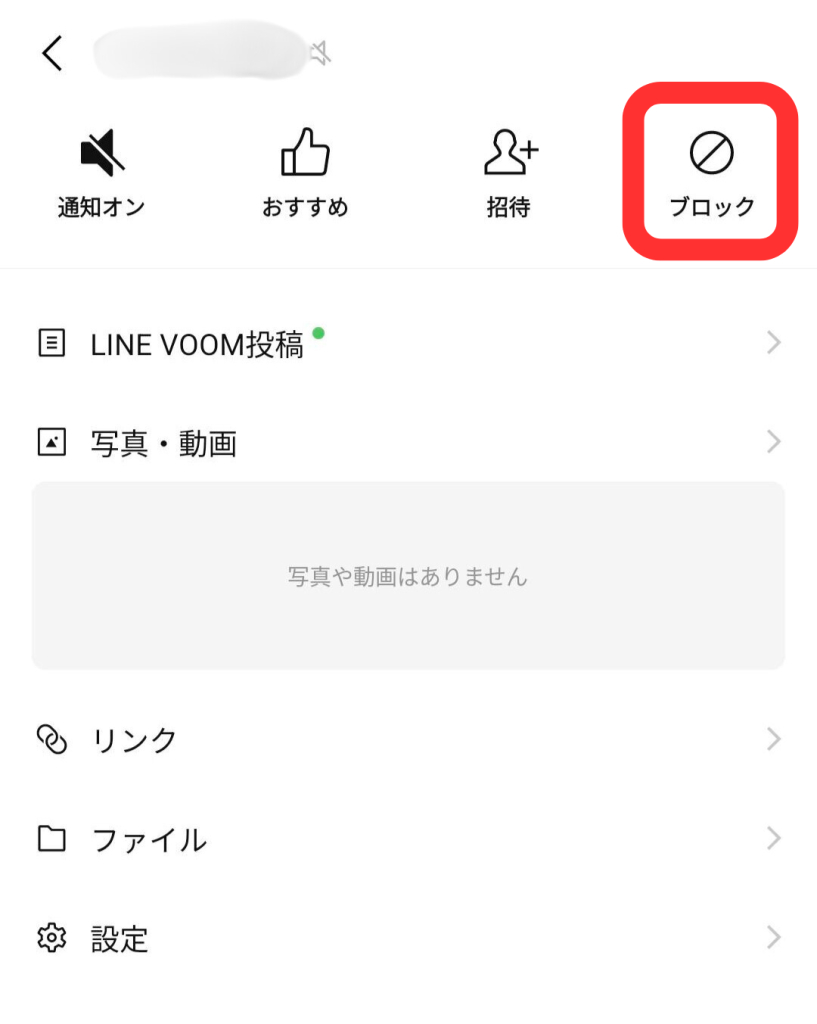This screenshot has width=817, height=1024.
Task: Tap the person-add 招待 icon
Action: tap(511, 152)
